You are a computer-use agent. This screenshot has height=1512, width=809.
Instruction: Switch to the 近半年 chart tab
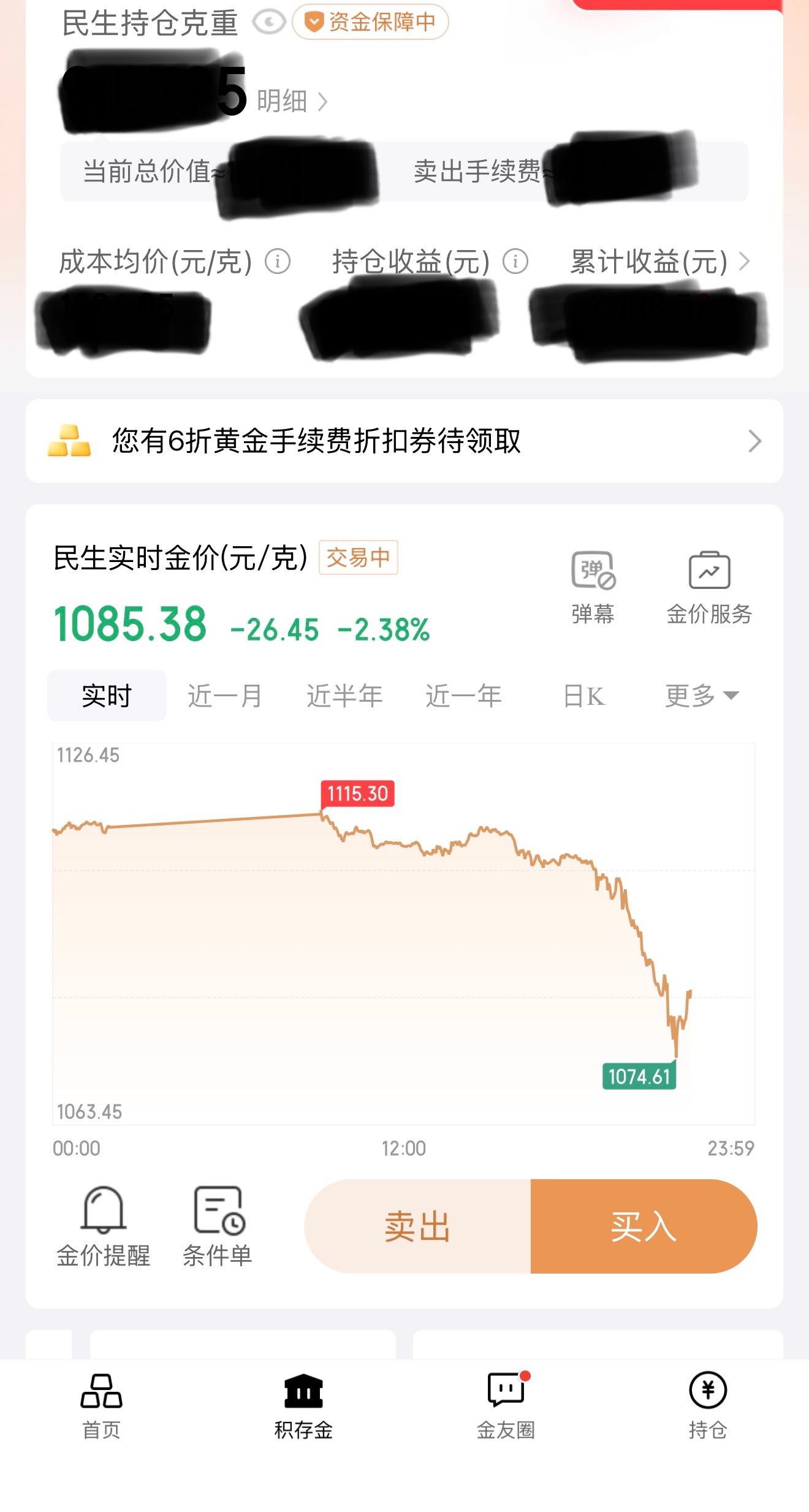tap(344, 695)
